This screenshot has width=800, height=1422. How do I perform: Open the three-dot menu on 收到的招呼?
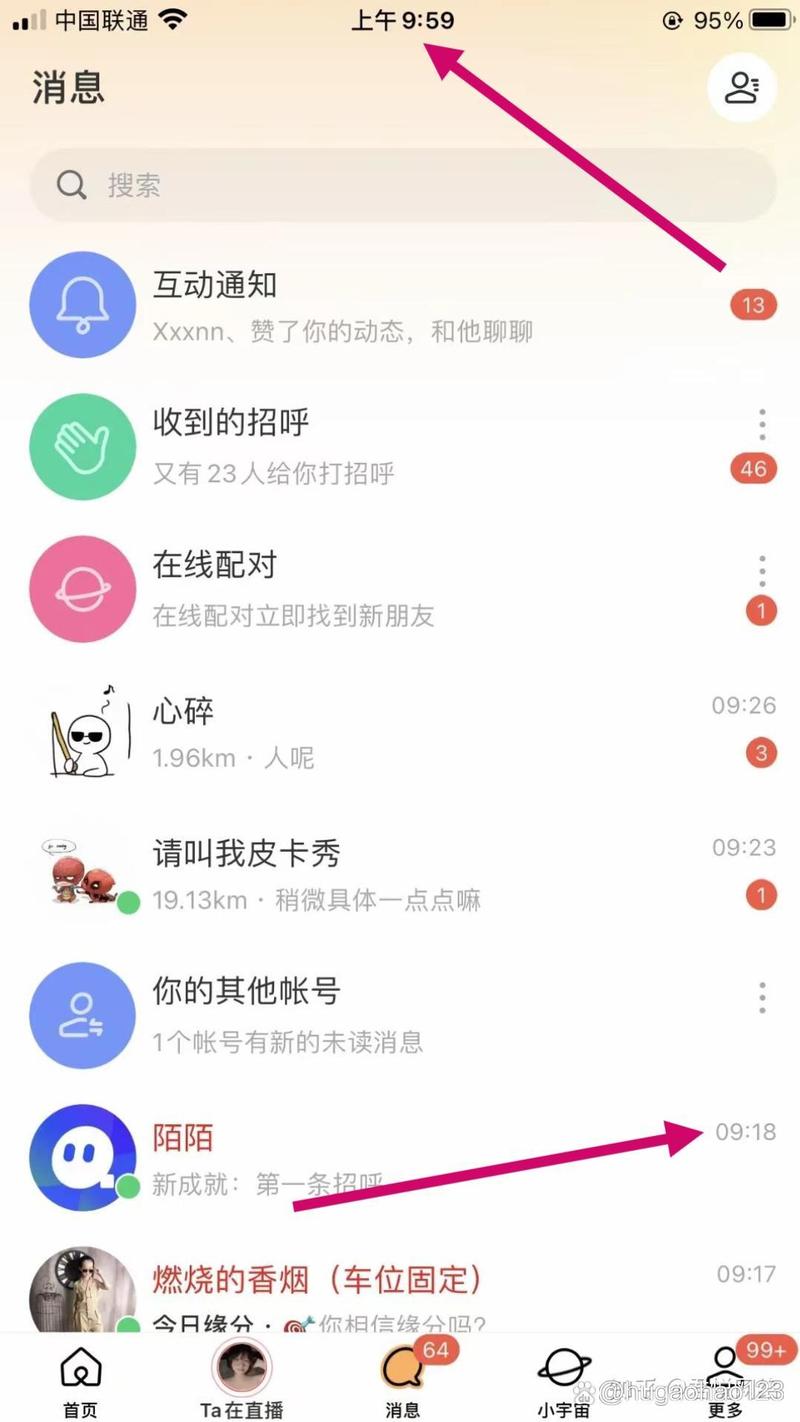761,424
